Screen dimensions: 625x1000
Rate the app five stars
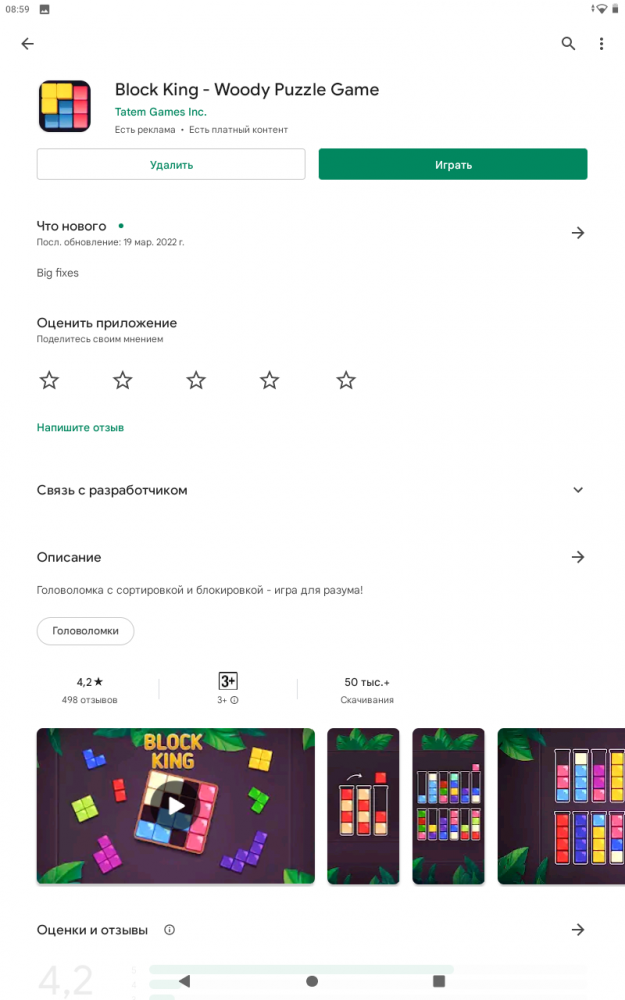(x=346, y=381)
